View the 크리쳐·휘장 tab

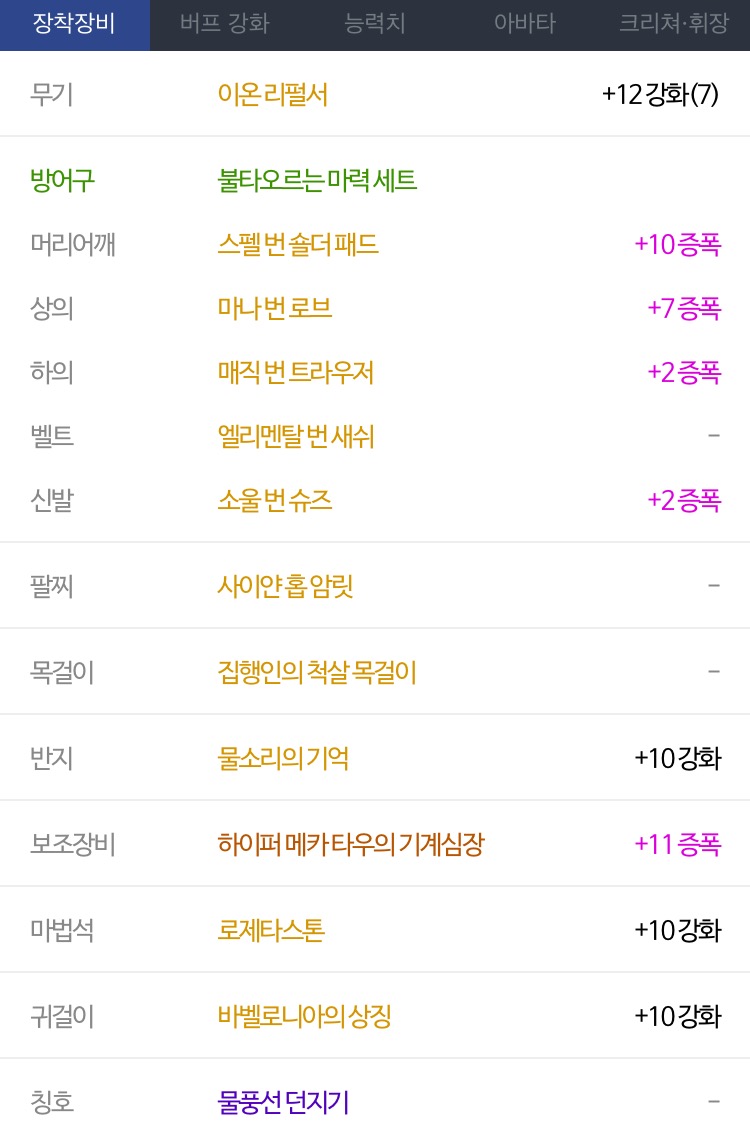click(x=674, y=24)
